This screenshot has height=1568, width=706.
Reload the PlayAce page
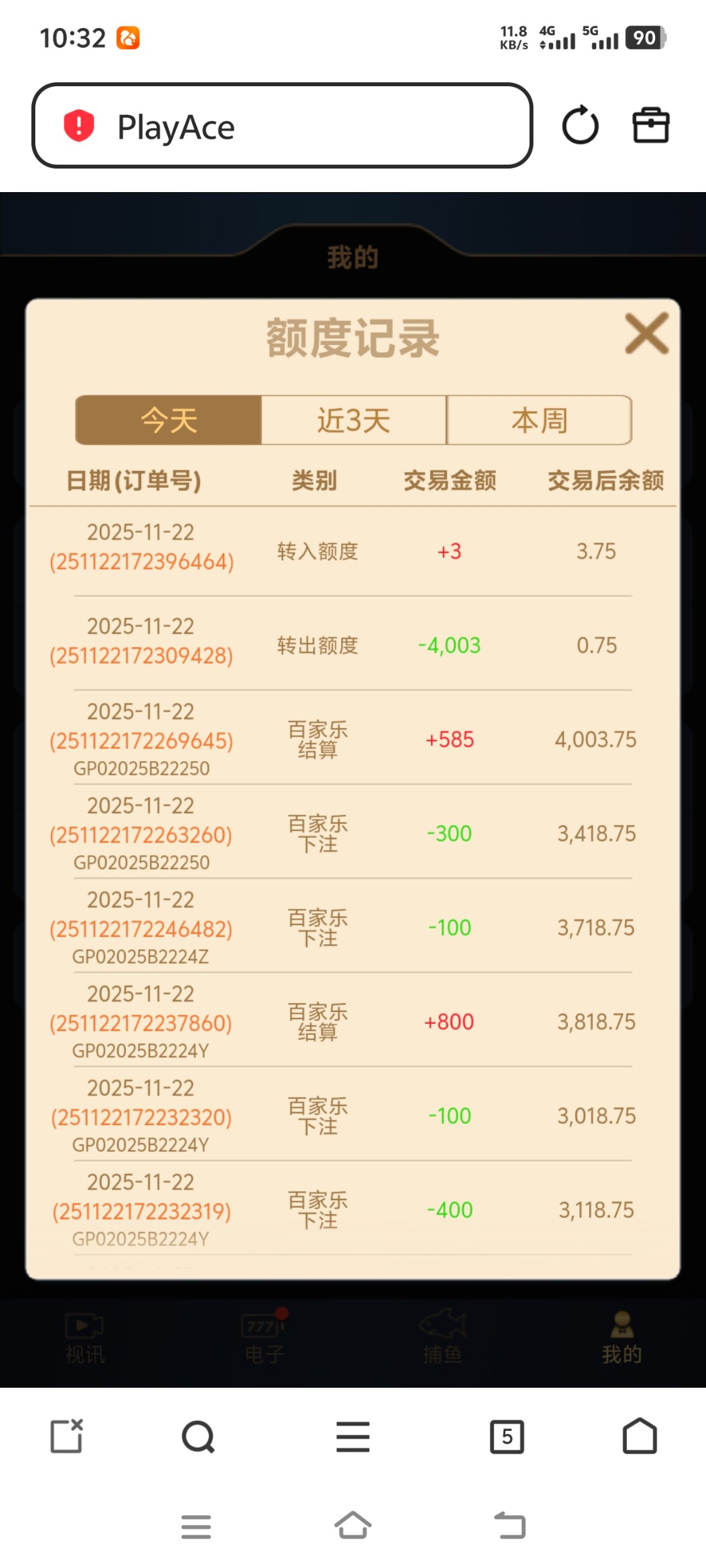[x=580, y=126]
